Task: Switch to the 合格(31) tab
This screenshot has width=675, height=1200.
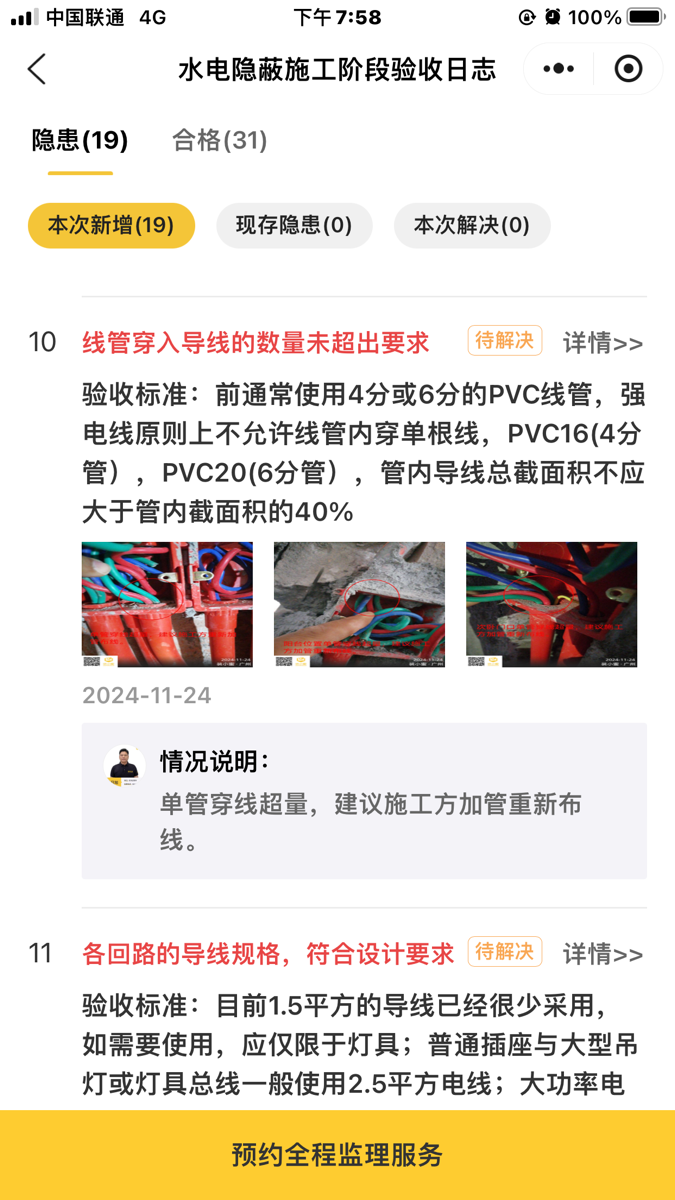Action: point(220,140)
